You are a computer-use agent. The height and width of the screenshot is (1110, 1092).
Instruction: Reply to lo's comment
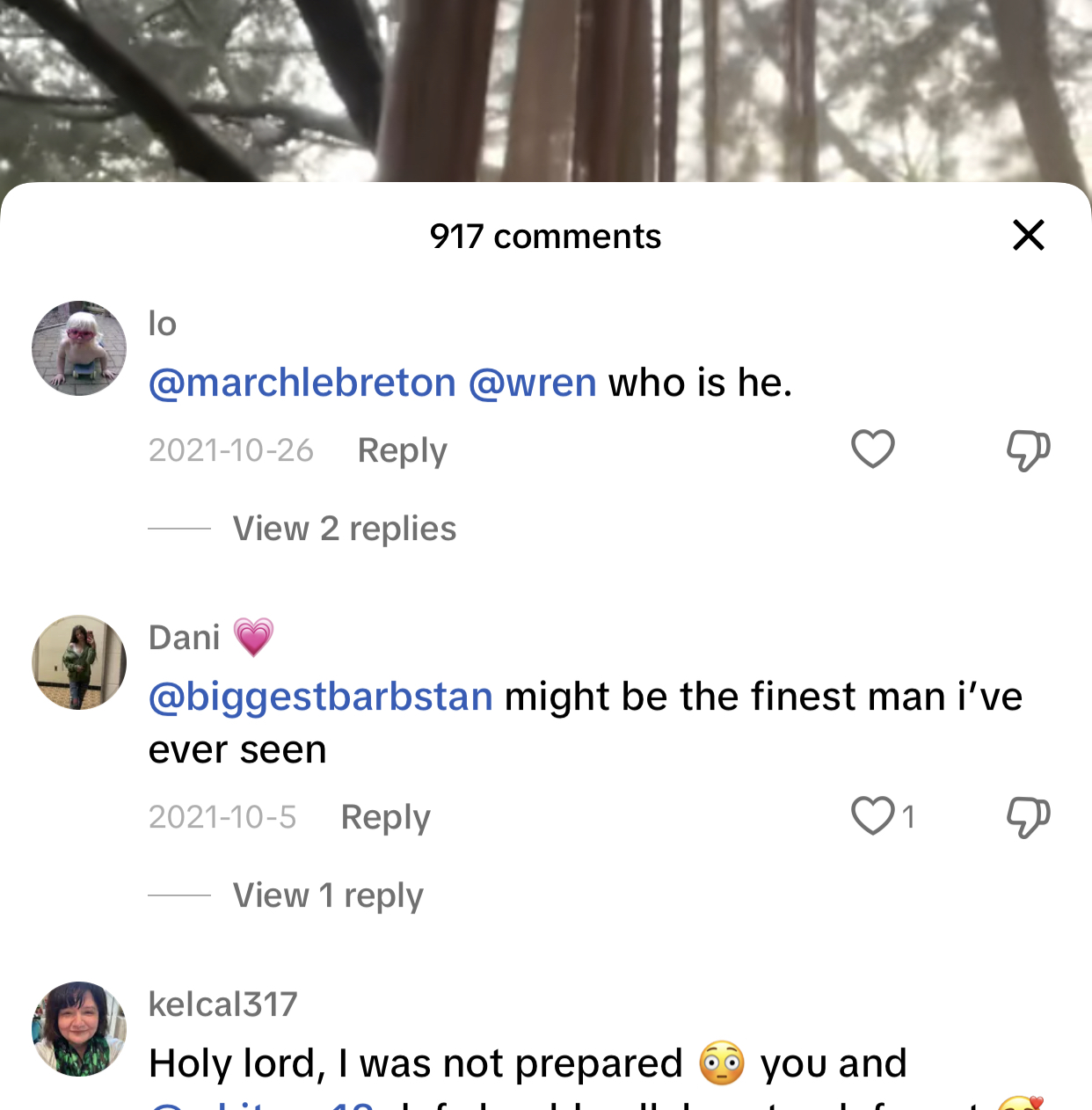tap(402, 450)
